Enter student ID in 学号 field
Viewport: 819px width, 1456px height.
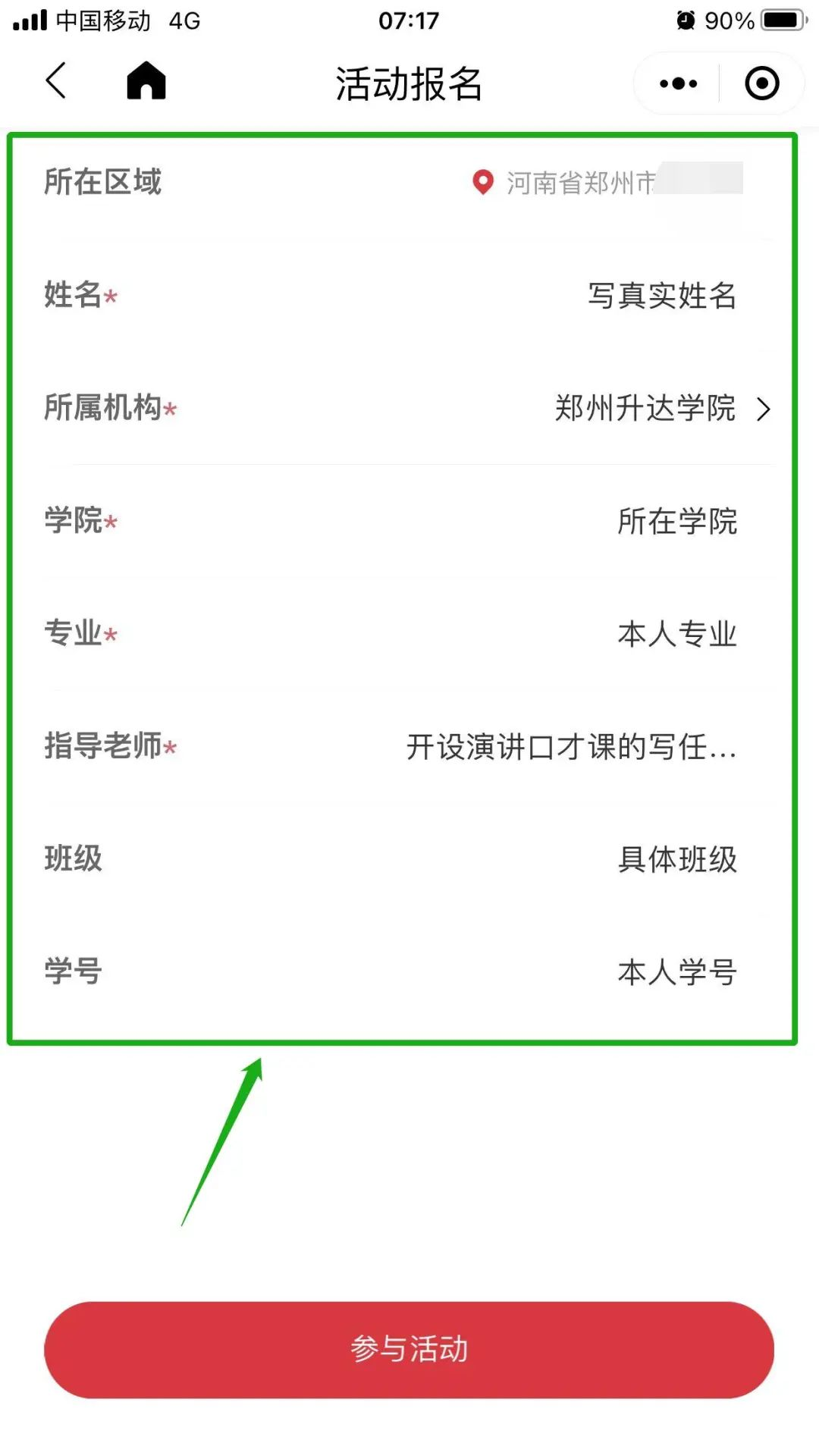[676, 972]
